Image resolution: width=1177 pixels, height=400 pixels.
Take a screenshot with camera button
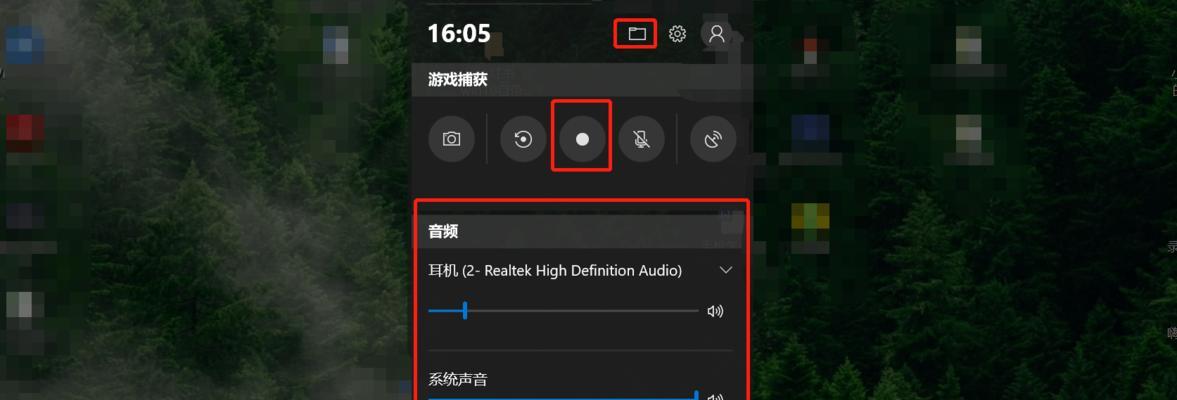coord(451,139)
